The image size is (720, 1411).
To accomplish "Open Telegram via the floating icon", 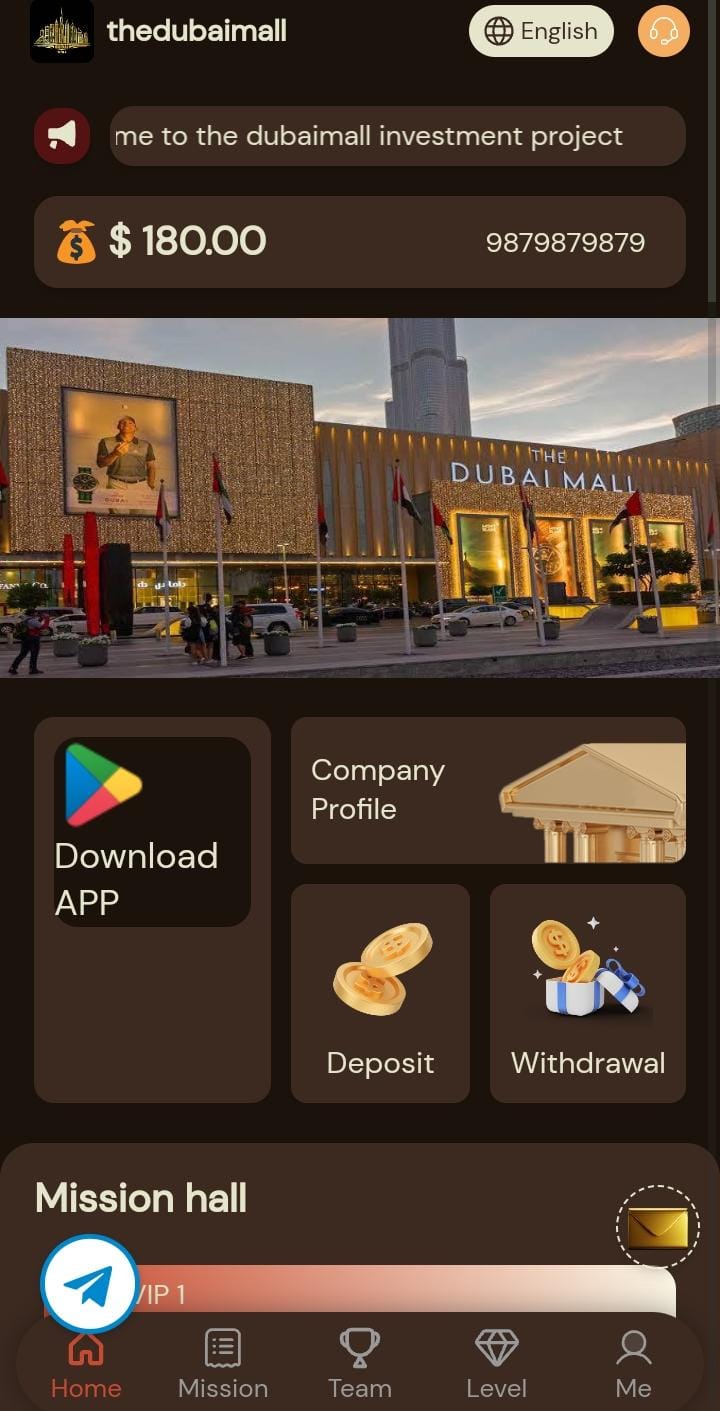I will point(88,1283).
